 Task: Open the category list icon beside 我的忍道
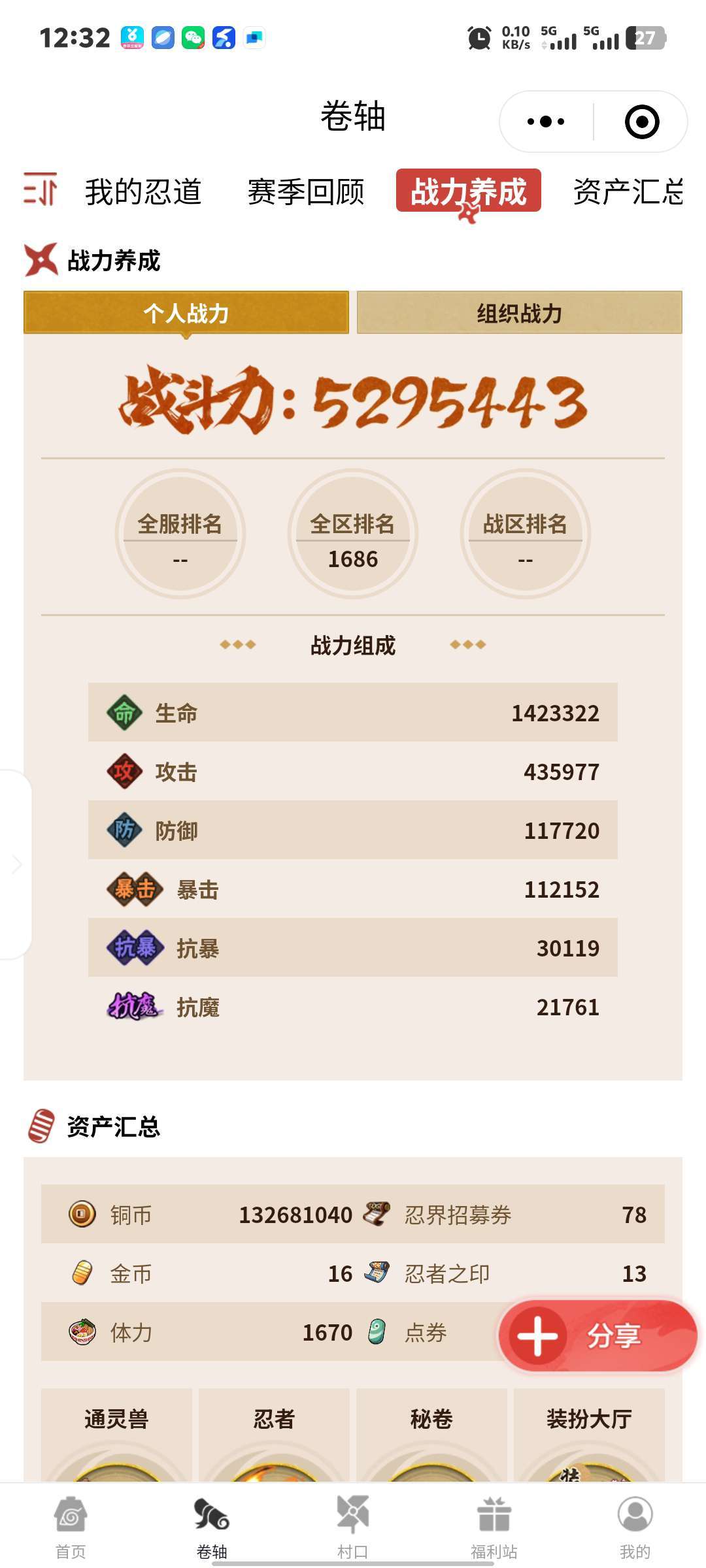tap(40, 190)
